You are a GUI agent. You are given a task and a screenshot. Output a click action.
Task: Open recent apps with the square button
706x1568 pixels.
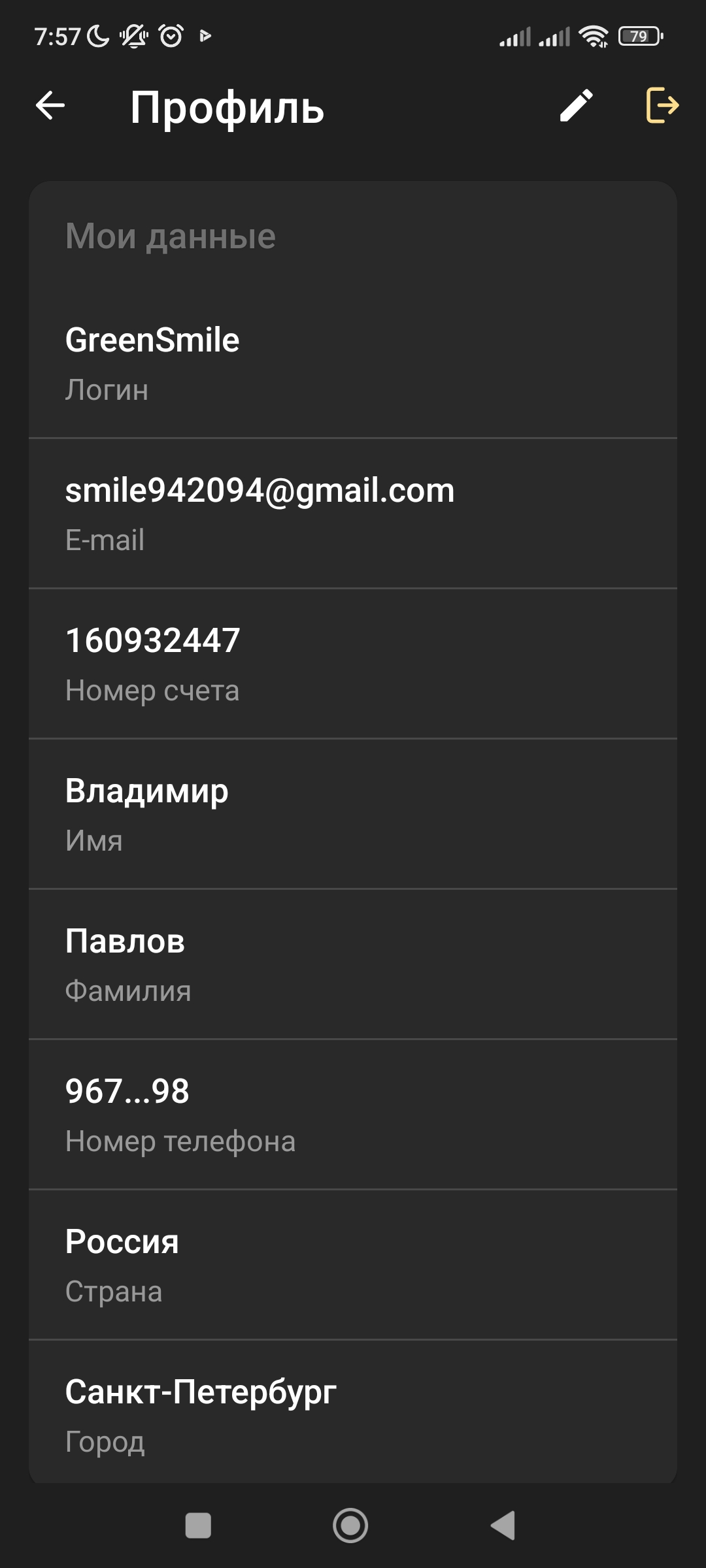click(x=198, y=1526)
